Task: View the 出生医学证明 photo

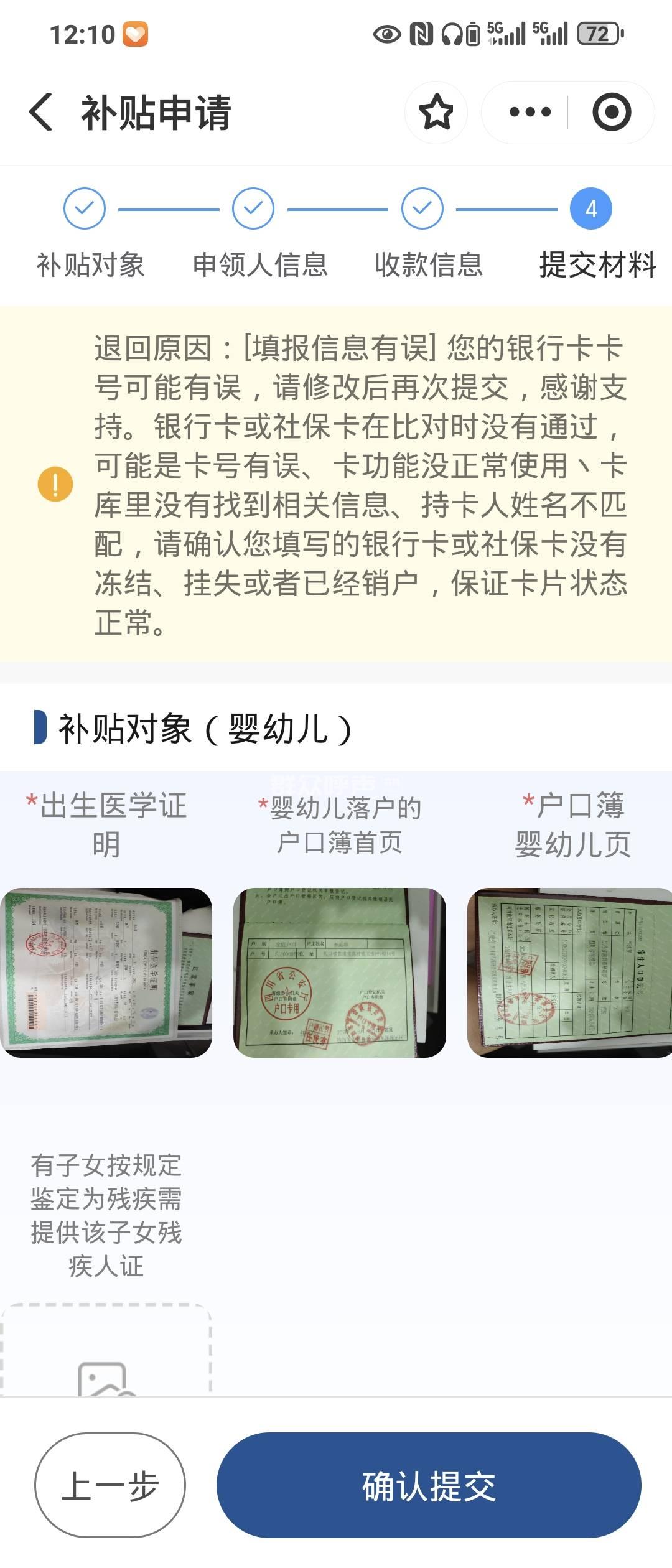Action: click(x=106, y=972)
